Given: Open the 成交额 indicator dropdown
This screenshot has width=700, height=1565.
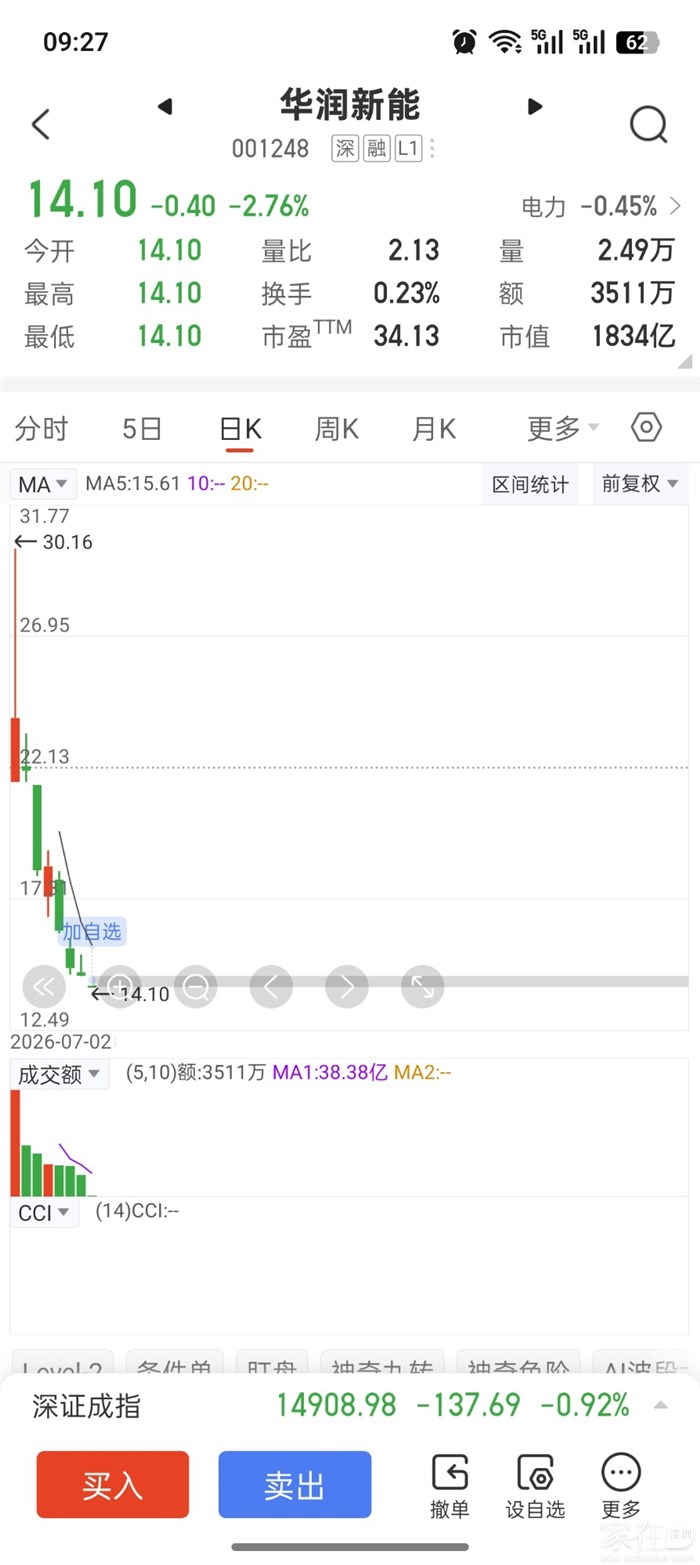Looking at the screenshot, I should 60,1075.
